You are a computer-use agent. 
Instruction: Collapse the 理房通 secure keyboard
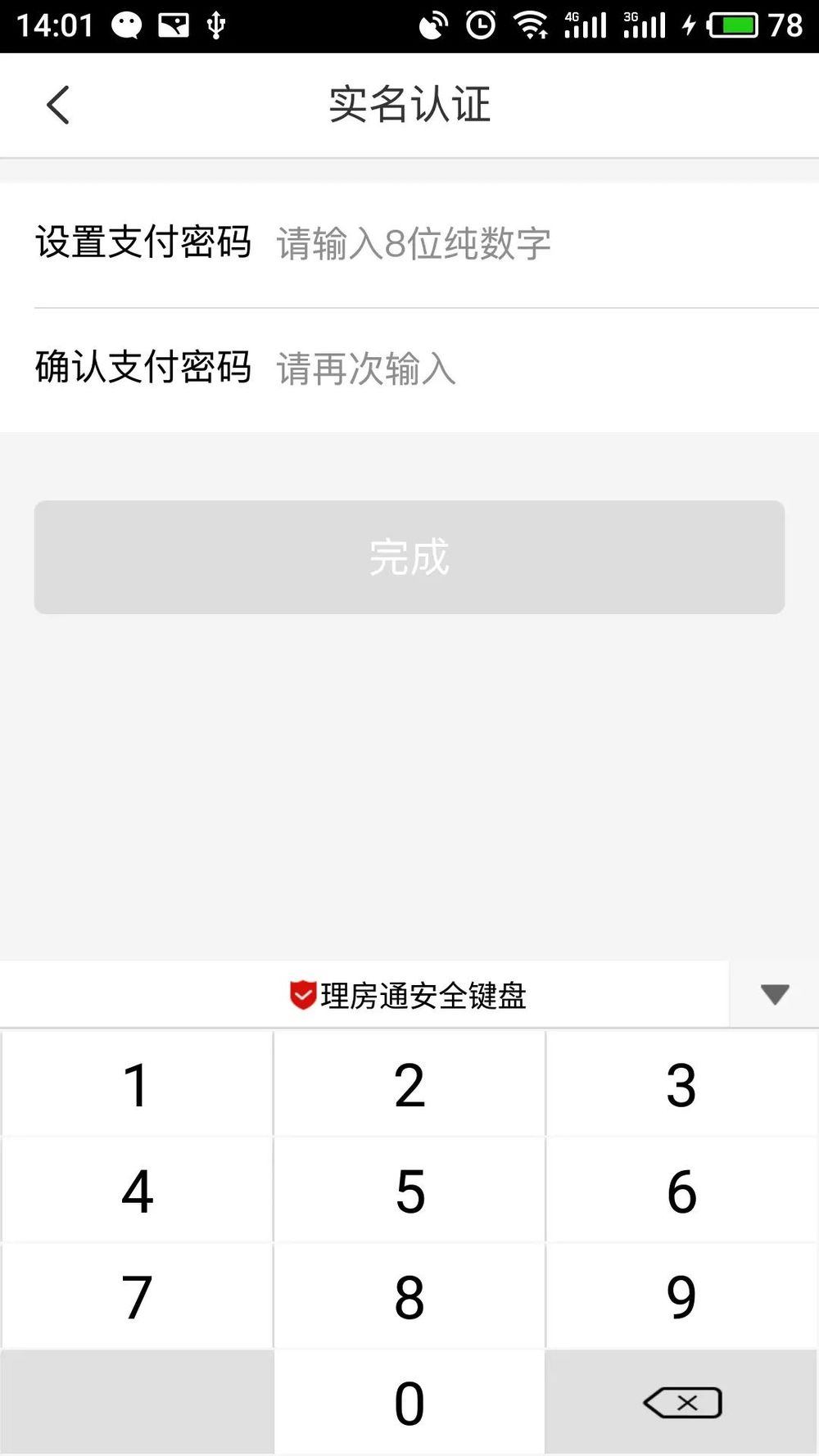(x=774, y=994)
